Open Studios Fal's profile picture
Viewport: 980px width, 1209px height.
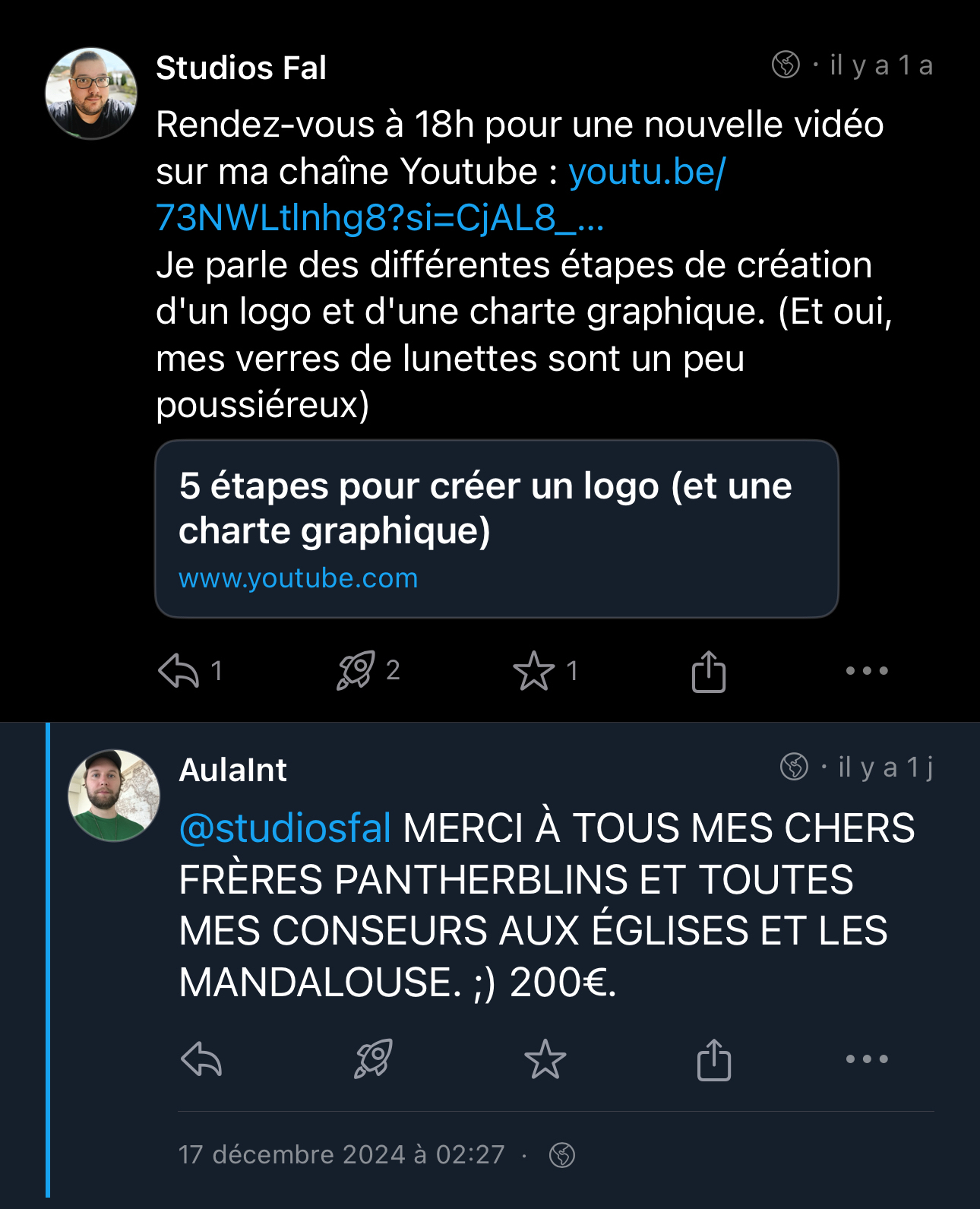coord(91,93)
